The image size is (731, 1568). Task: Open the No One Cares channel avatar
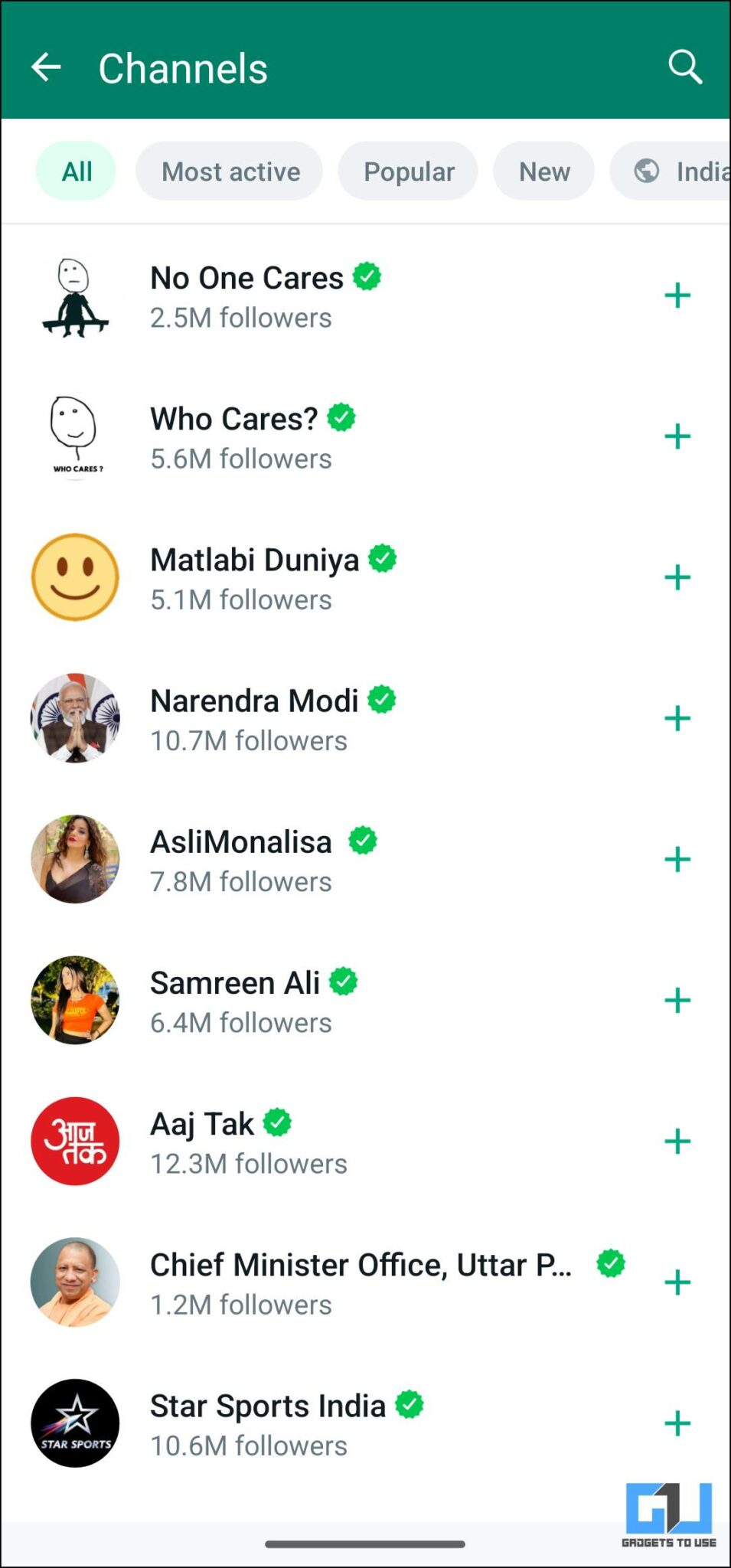tap(74, 295)
